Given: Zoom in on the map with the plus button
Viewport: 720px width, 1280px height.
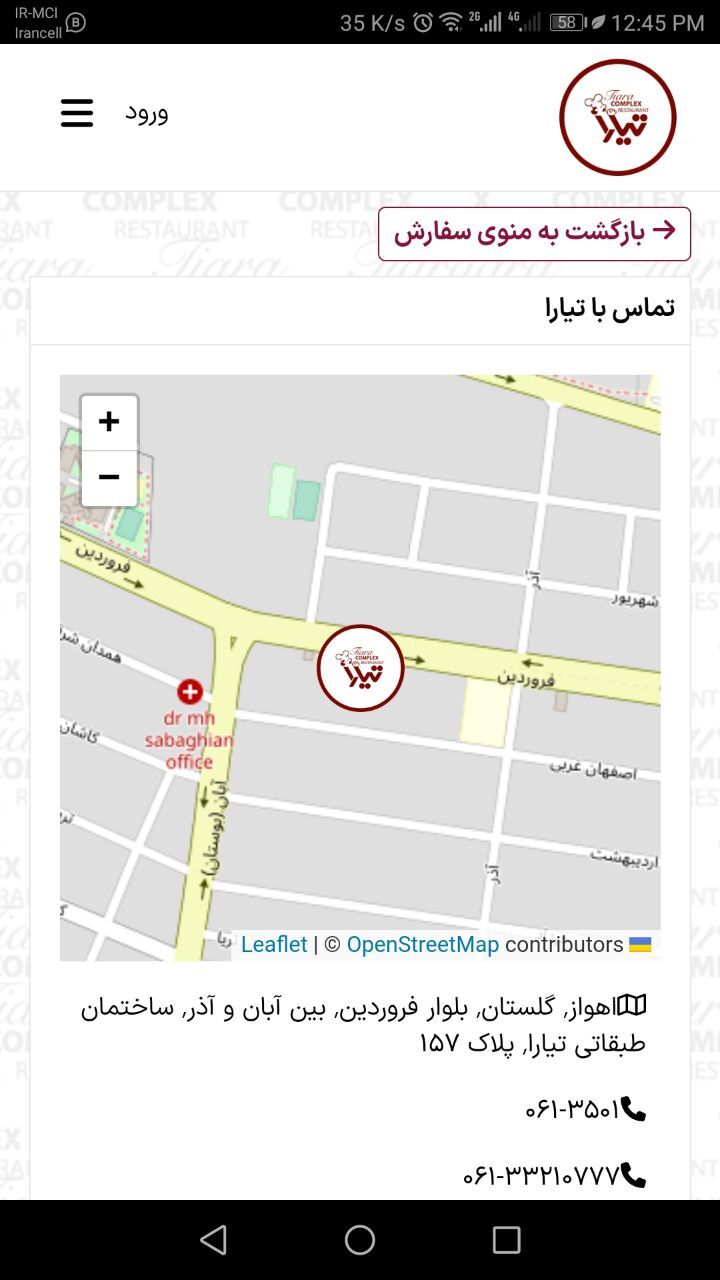Looking at the screenshot, I should [x=108, y=421].
